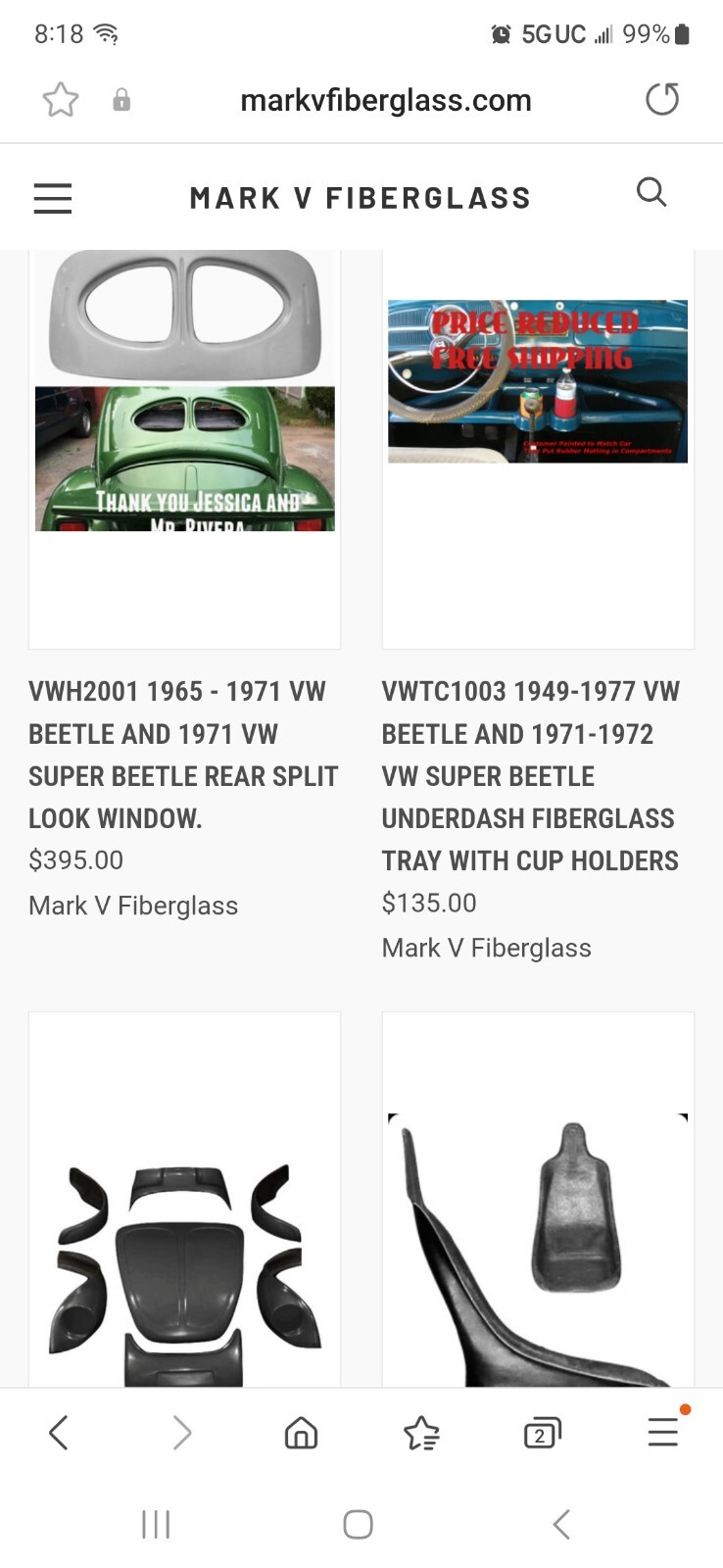Click the Mark V Fiberglass site title

point(360,197)
